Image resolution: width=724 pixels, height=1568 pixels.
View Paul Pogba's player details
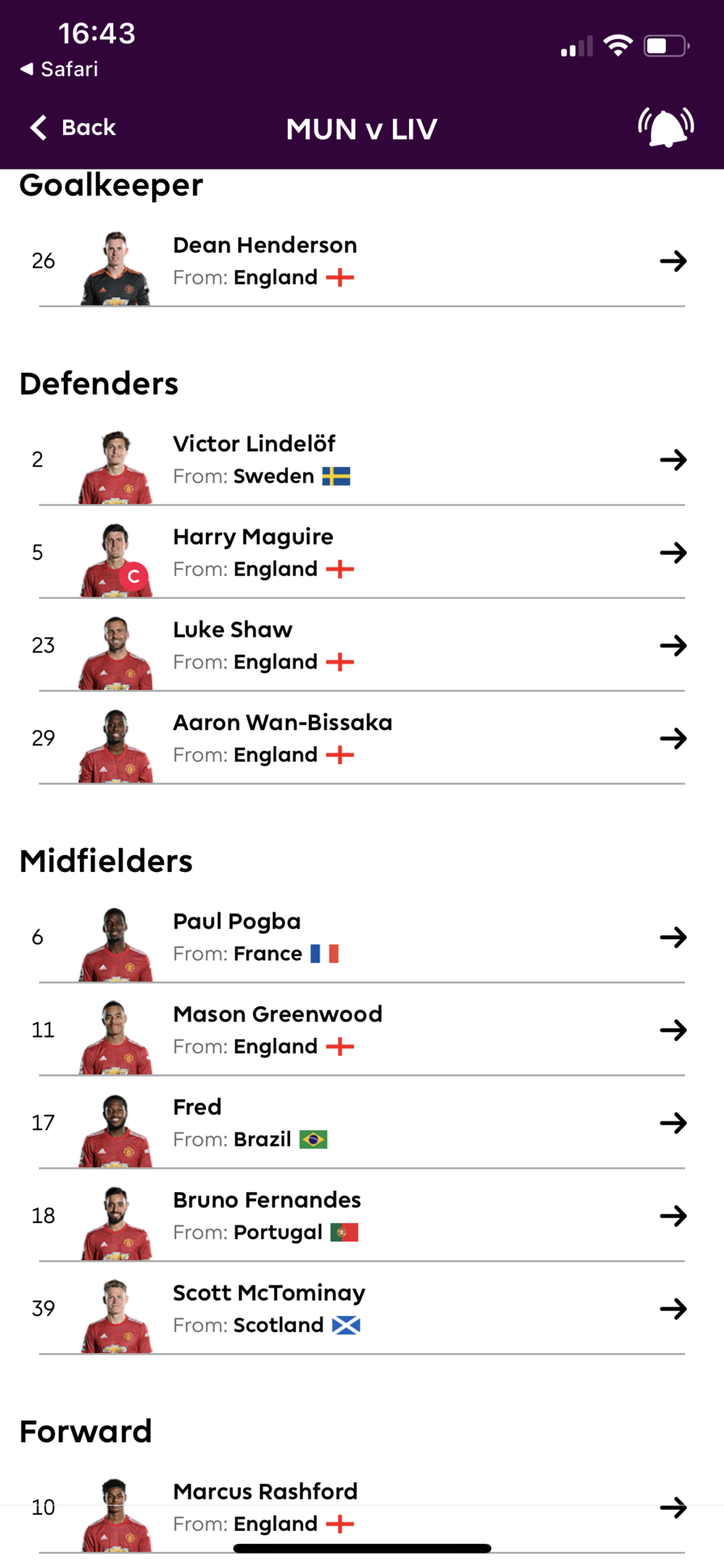[x=362, y=937]
